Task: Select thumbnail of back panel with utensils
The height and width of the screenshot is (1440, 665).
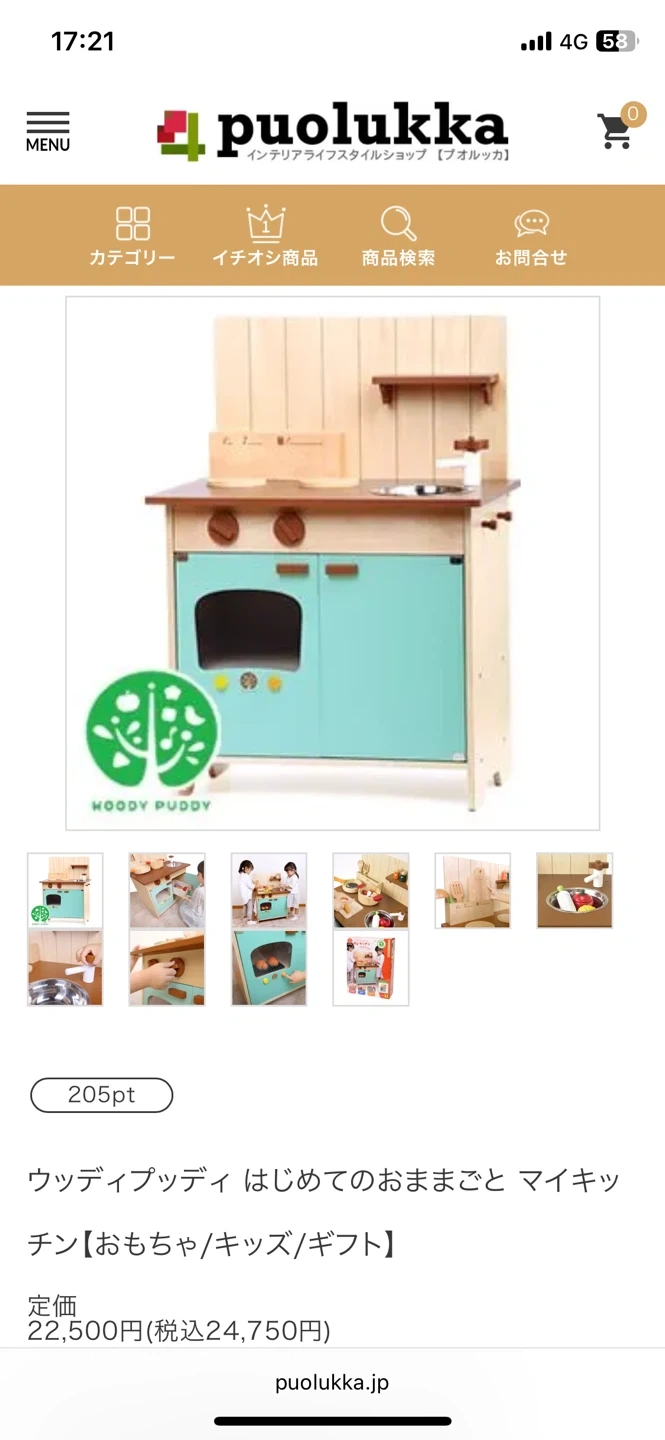Action: point(473,891)
